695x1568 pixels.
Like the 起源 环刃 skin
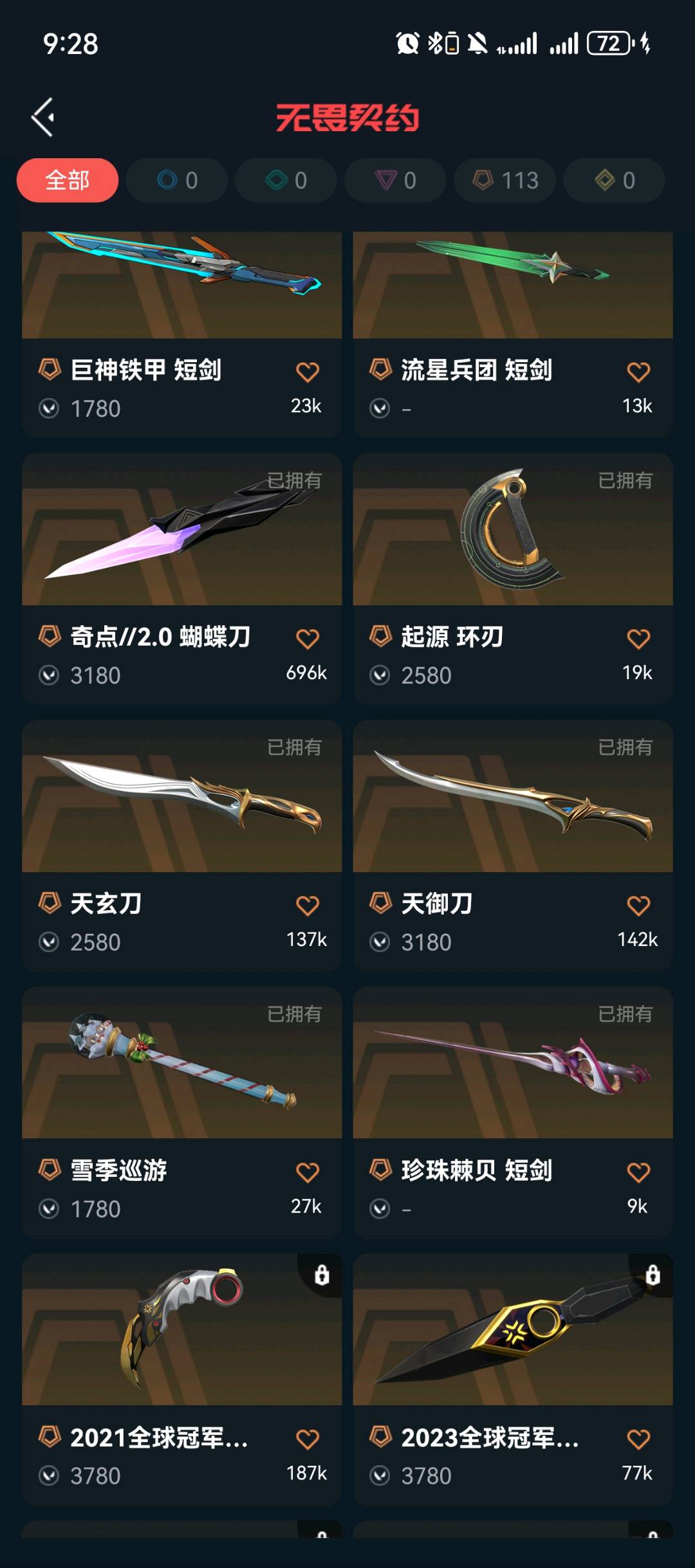638,639
